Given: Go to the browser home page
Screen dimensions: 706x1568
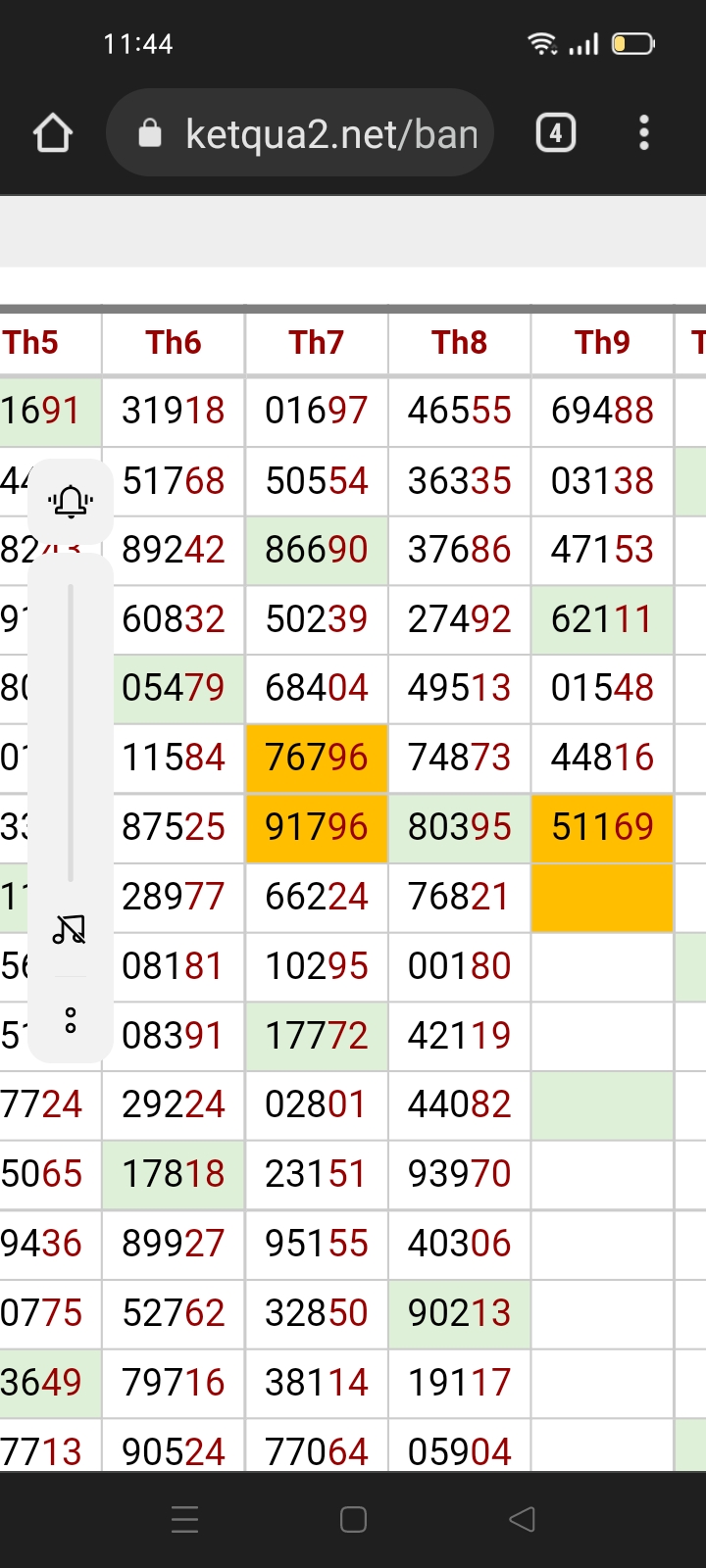Looking at the screenshot, I should pos(53,133).
